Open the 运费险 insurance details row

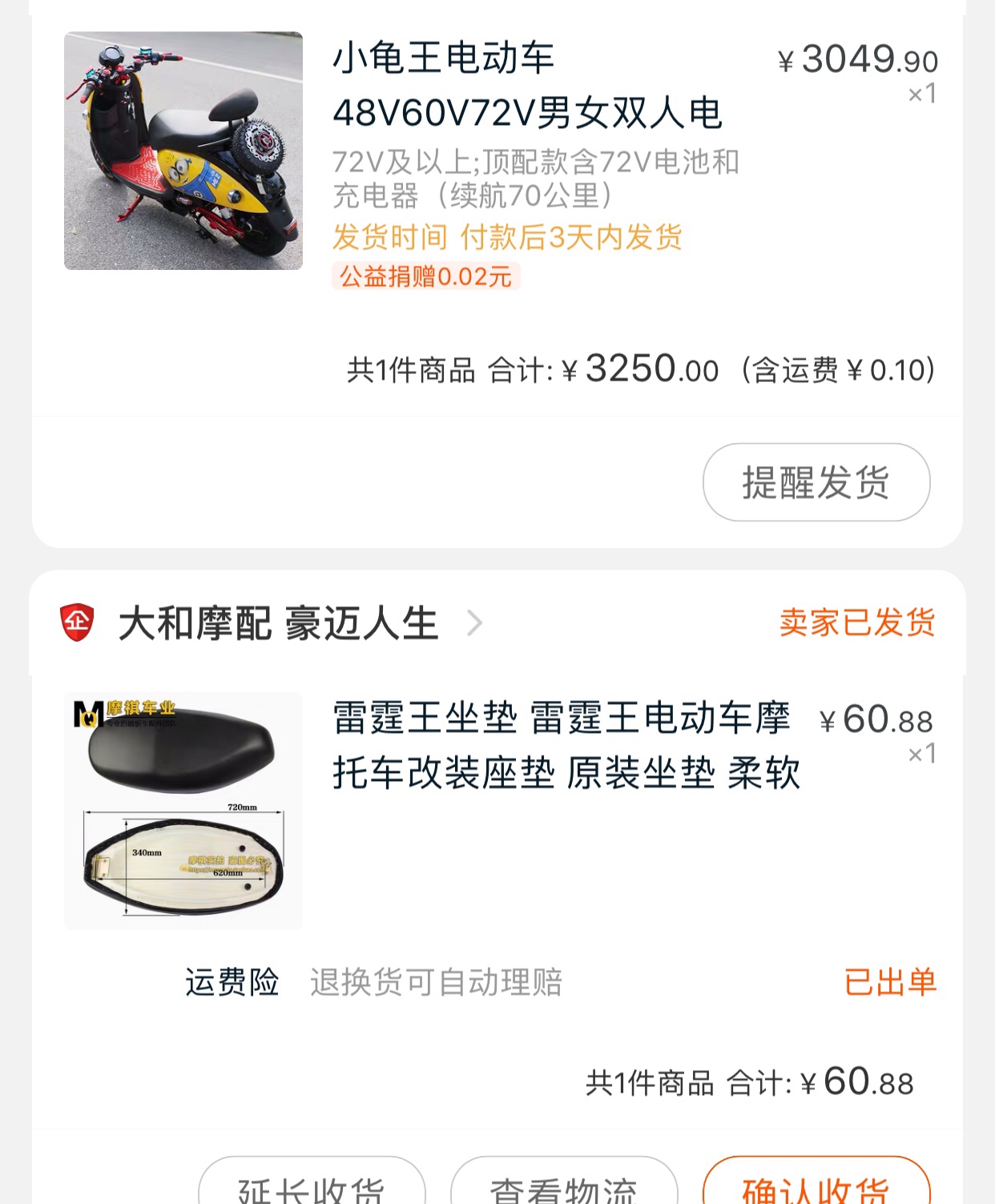(x=559, y=982)
